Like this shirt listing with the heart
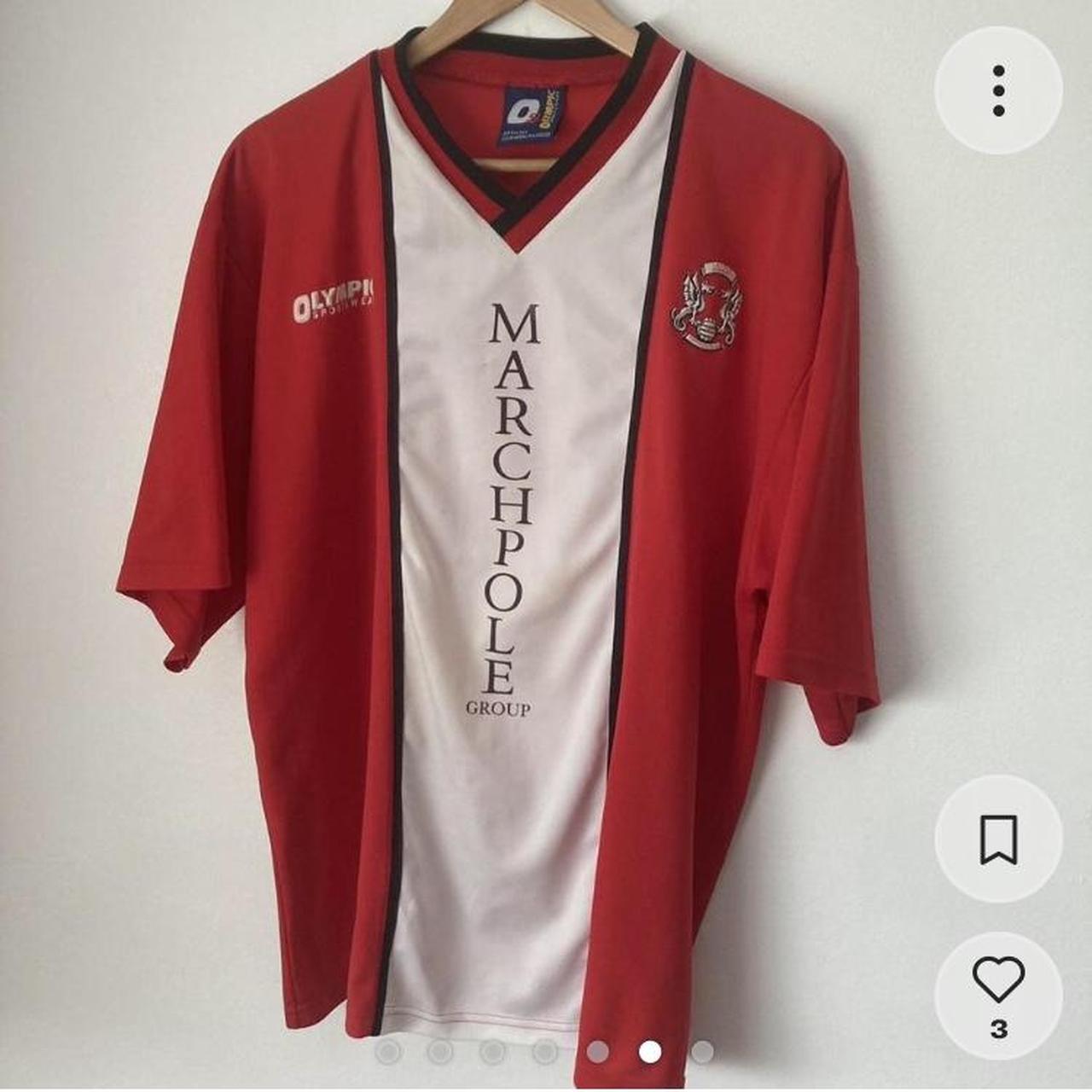The height and width of the screenshot is (1092, 1092). [x=997, y=981]
